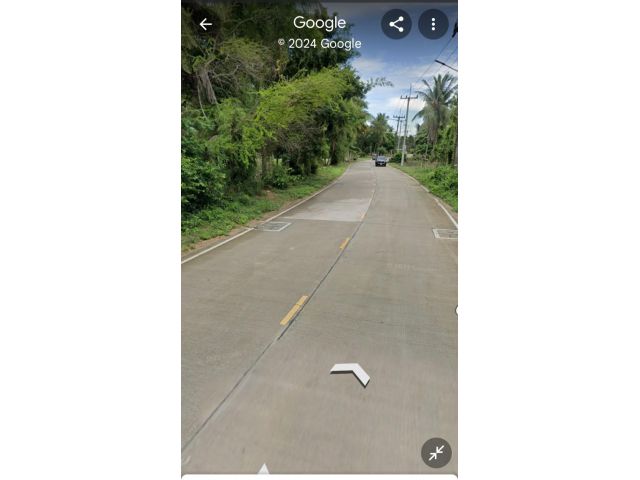640x480 pixels.
Task: Collapse the fullscreen Street View
Action: [436, 453]
